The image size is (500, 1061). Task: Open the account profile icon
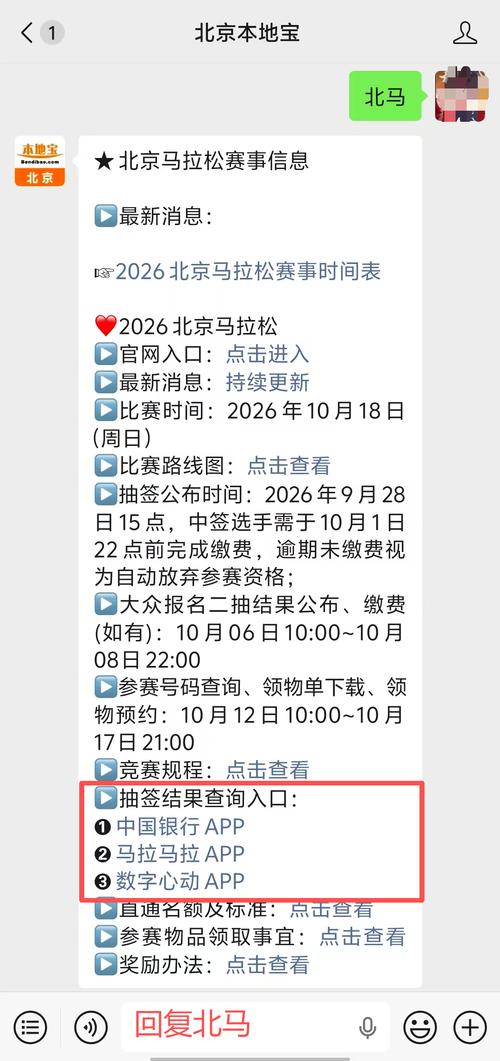pos(465,33)
